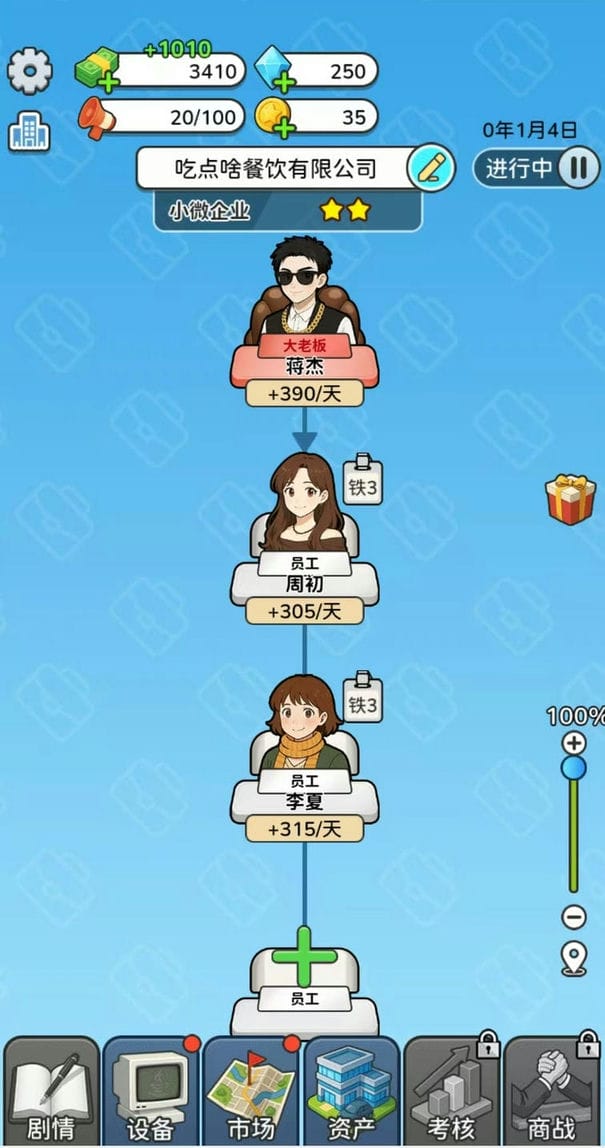Pause the game with 进行中 button

[536, 167]
